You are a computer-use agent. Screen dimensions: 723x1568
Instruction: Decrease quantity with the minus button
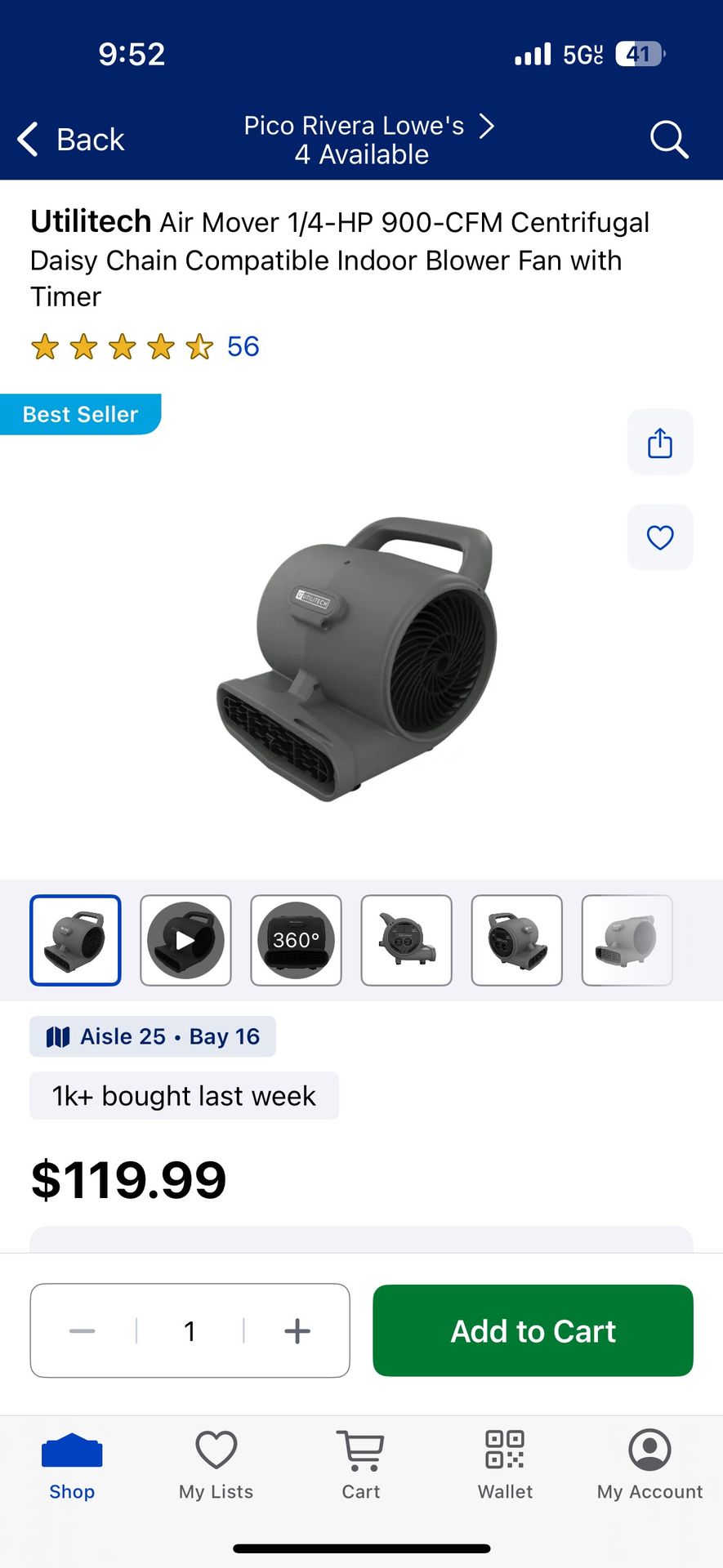83,1331
